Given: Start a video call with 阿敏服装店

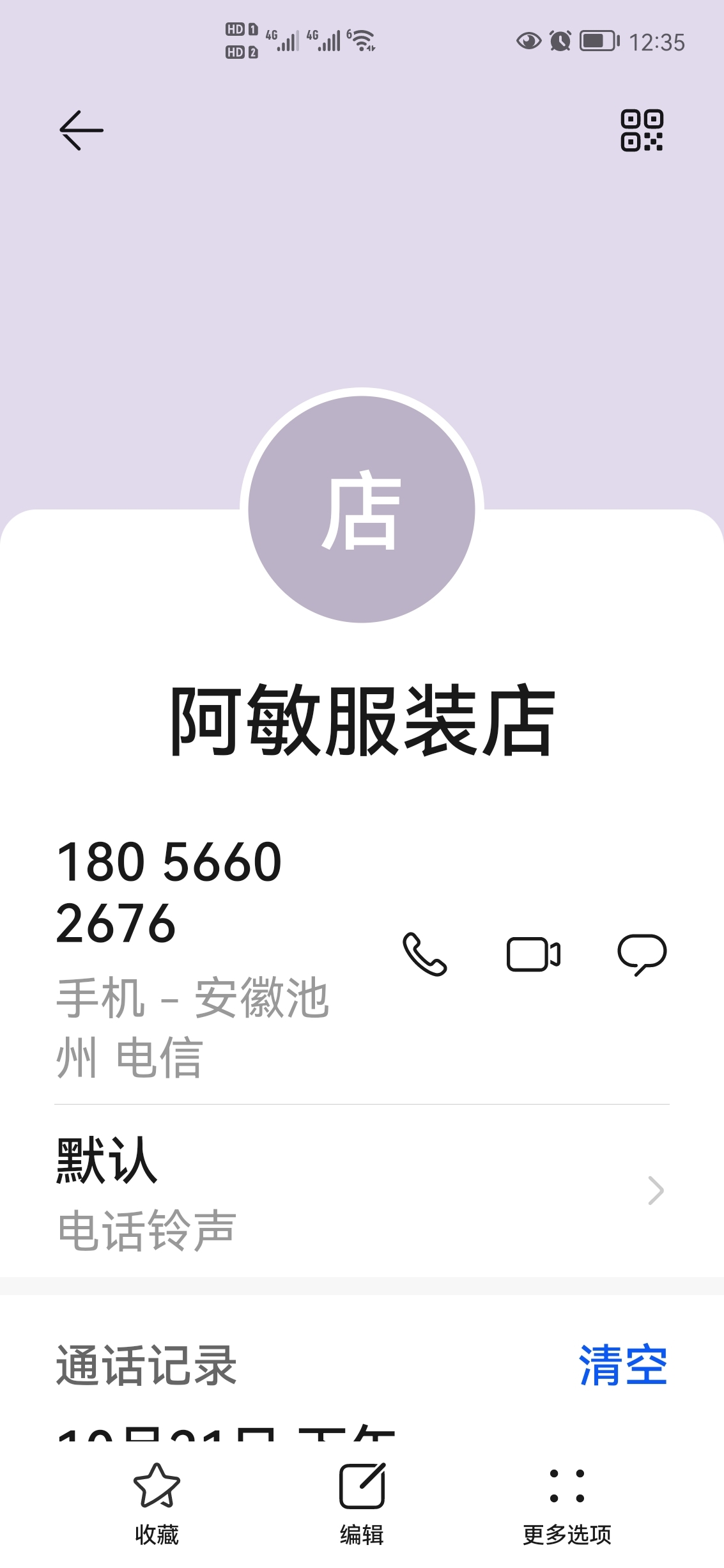Looking at the screenshot, I should point(533,954).
